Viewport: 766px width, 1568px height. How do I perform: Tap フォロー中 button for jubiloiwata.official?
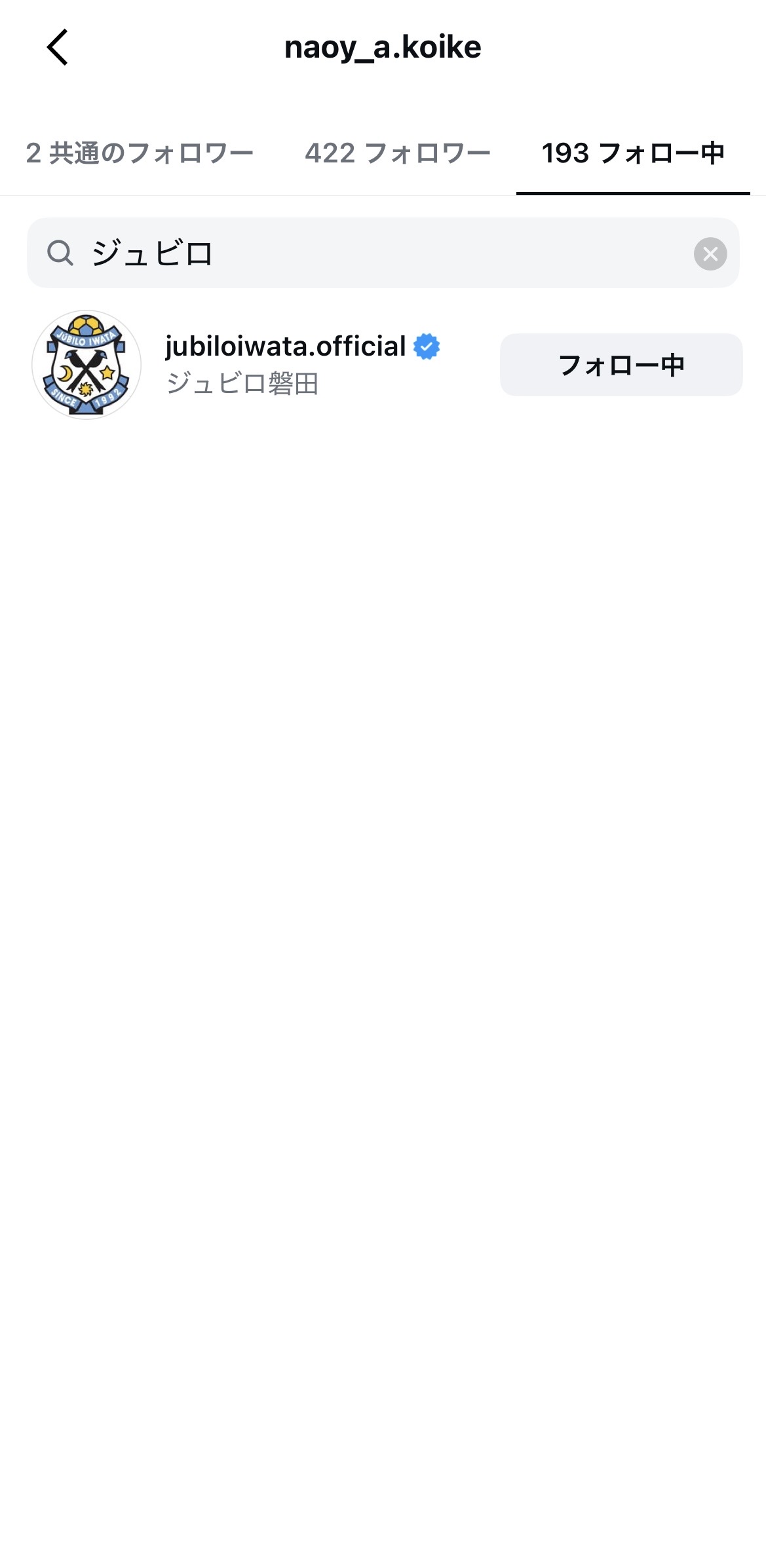(x=621, y=365)
